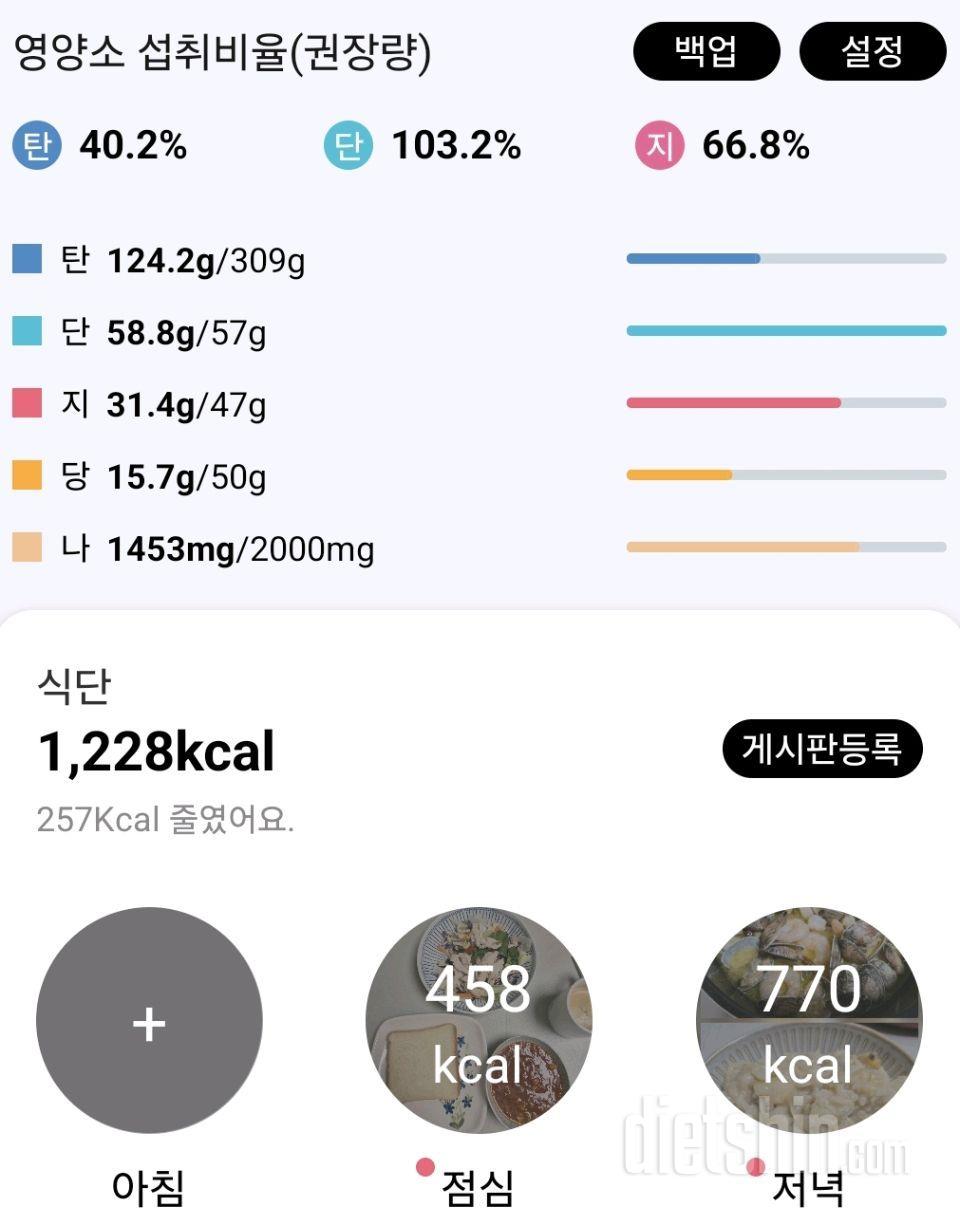Screen dimensions: 960x1225
Task: Click the 당 sugar progress bar
Action: coord(785,475)
